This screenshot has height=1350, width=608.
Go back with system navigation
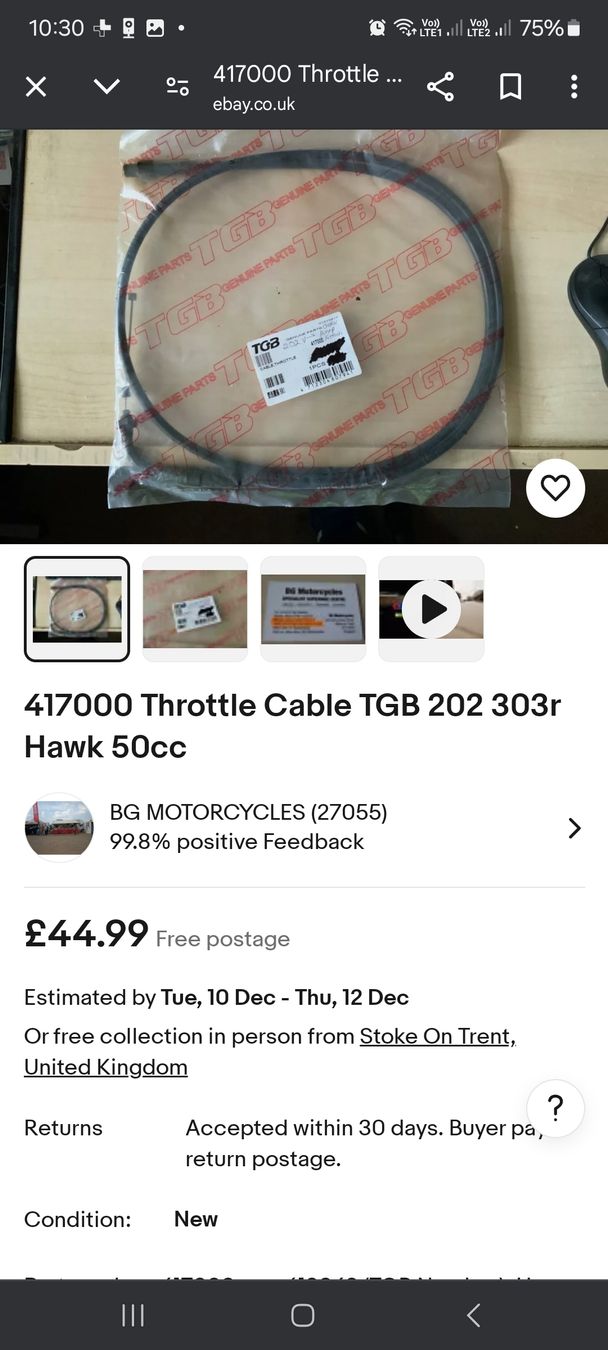(474, 1315)
